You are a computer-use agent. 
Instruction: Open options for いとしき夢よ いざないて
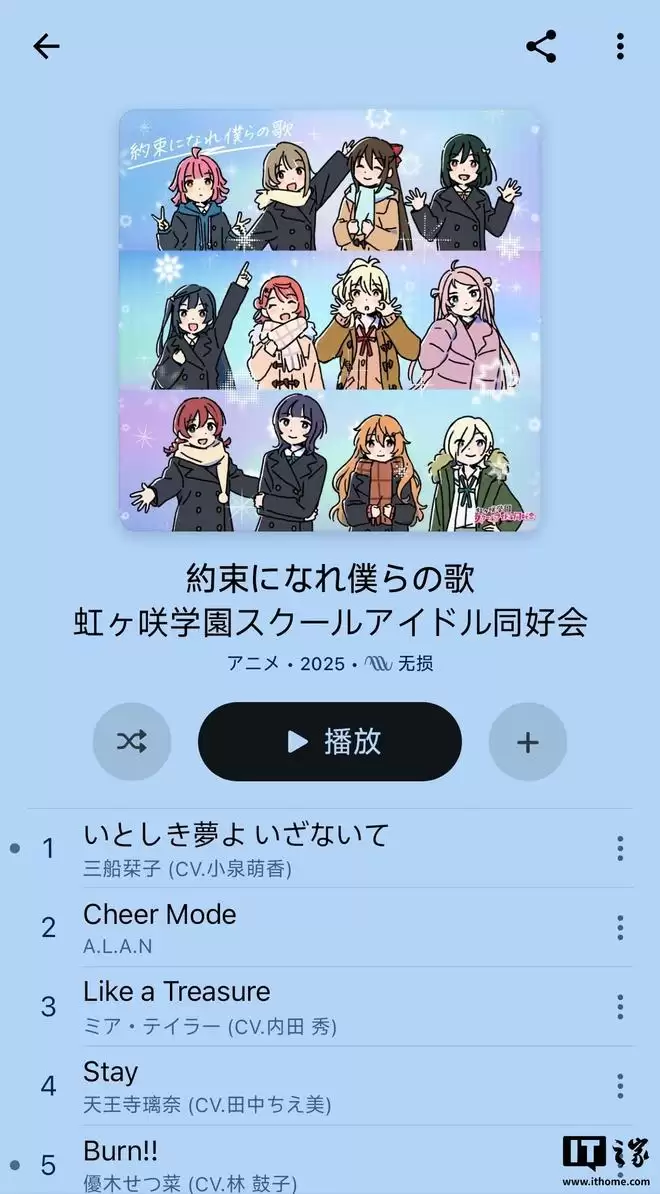click(x=620, y=848)
